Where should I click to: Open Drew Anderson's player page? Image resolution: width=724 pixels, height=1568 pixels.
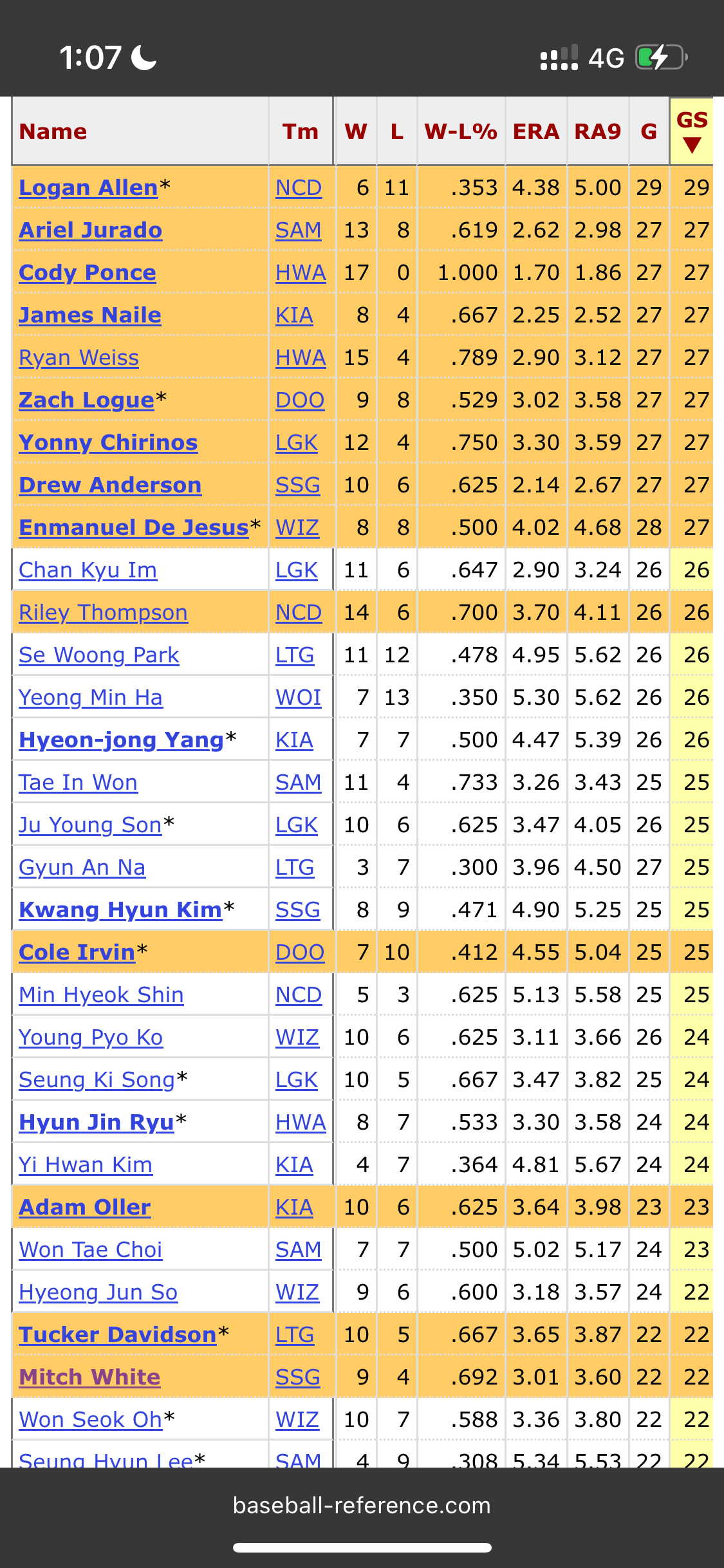point(110,485)
